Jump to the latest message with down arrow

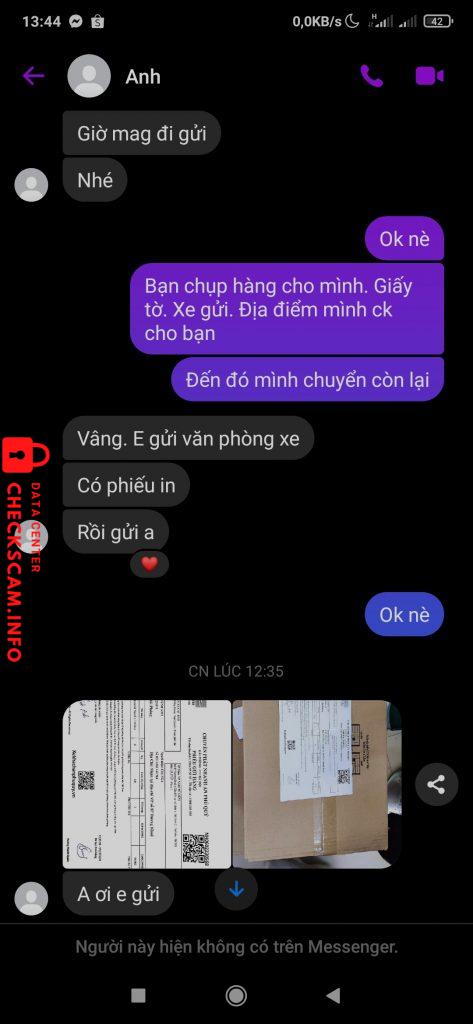coord(236,889)
